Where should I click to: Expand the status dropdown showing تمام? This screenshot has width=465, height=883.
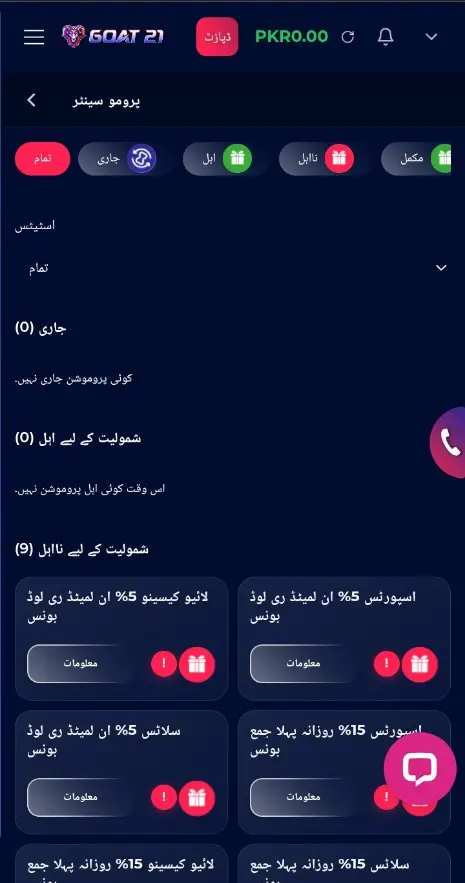coord(232,268)
